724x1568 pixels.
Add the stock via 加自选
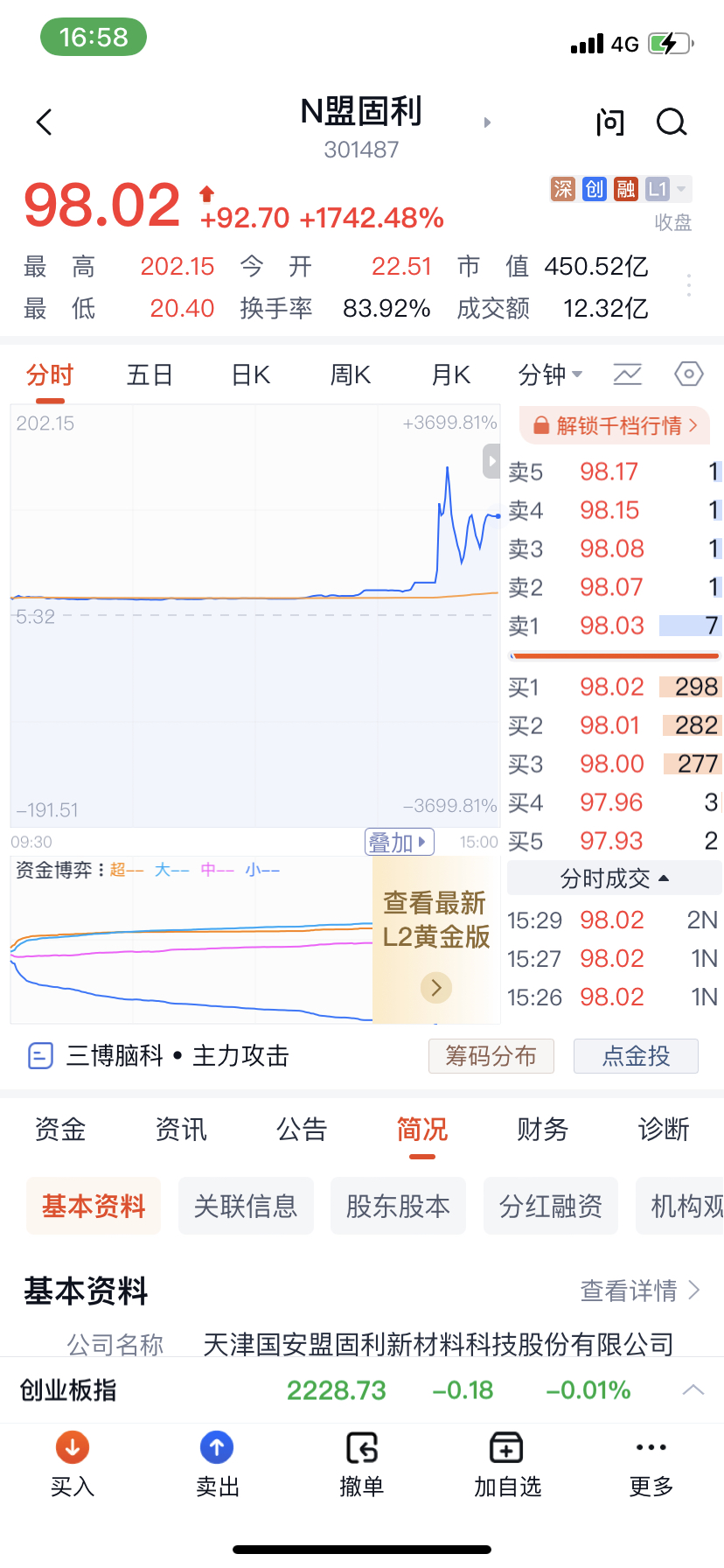pos(507,1463)
